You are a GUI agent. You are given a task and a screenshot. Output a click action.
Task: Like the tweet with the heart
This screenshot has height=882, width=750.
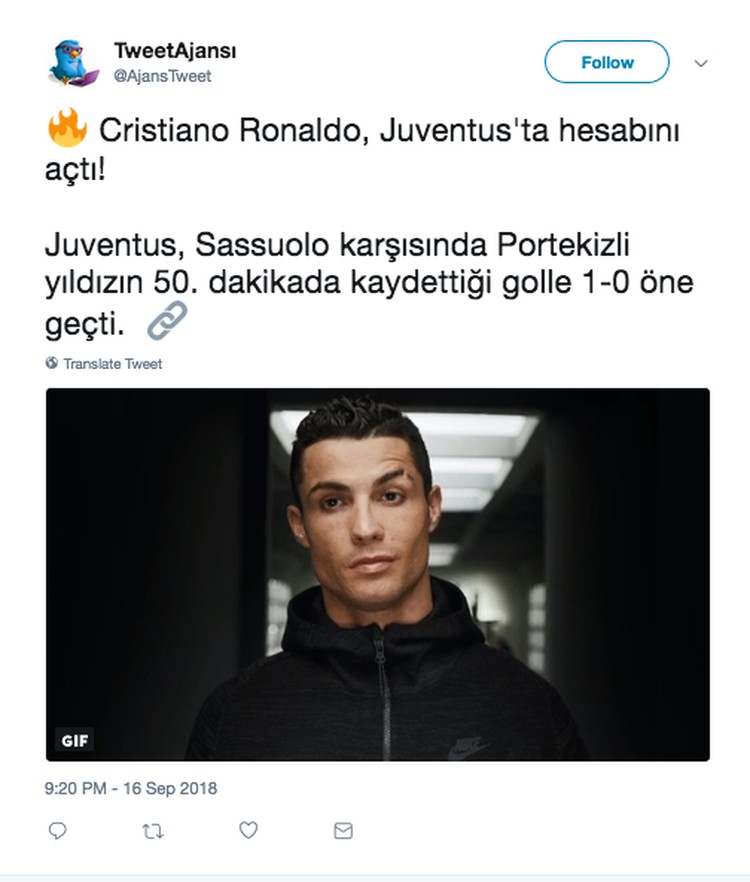pyautogui.click(x=248, y=830)
